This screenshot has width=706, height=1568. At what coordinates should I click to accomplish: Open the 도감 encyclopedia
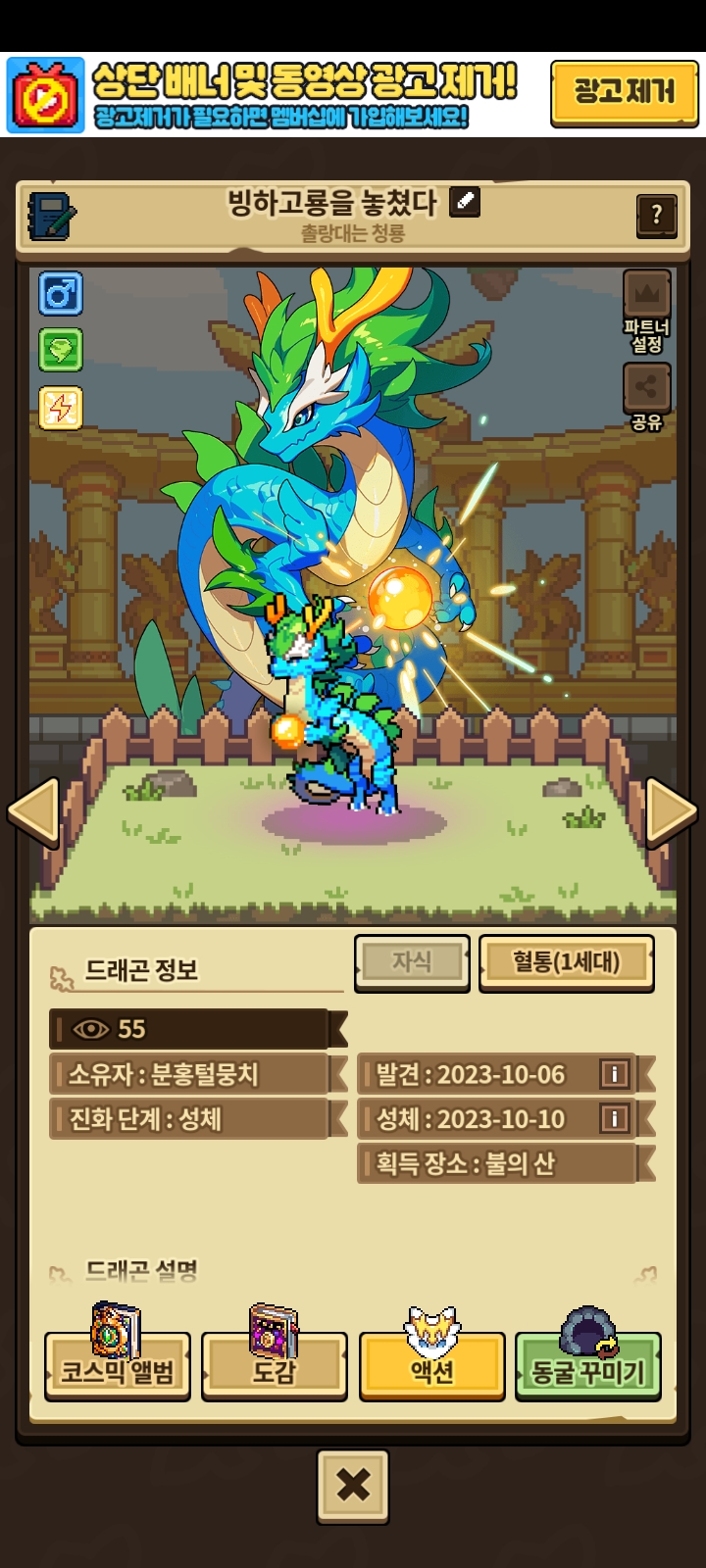click(x=275, y=1365)
